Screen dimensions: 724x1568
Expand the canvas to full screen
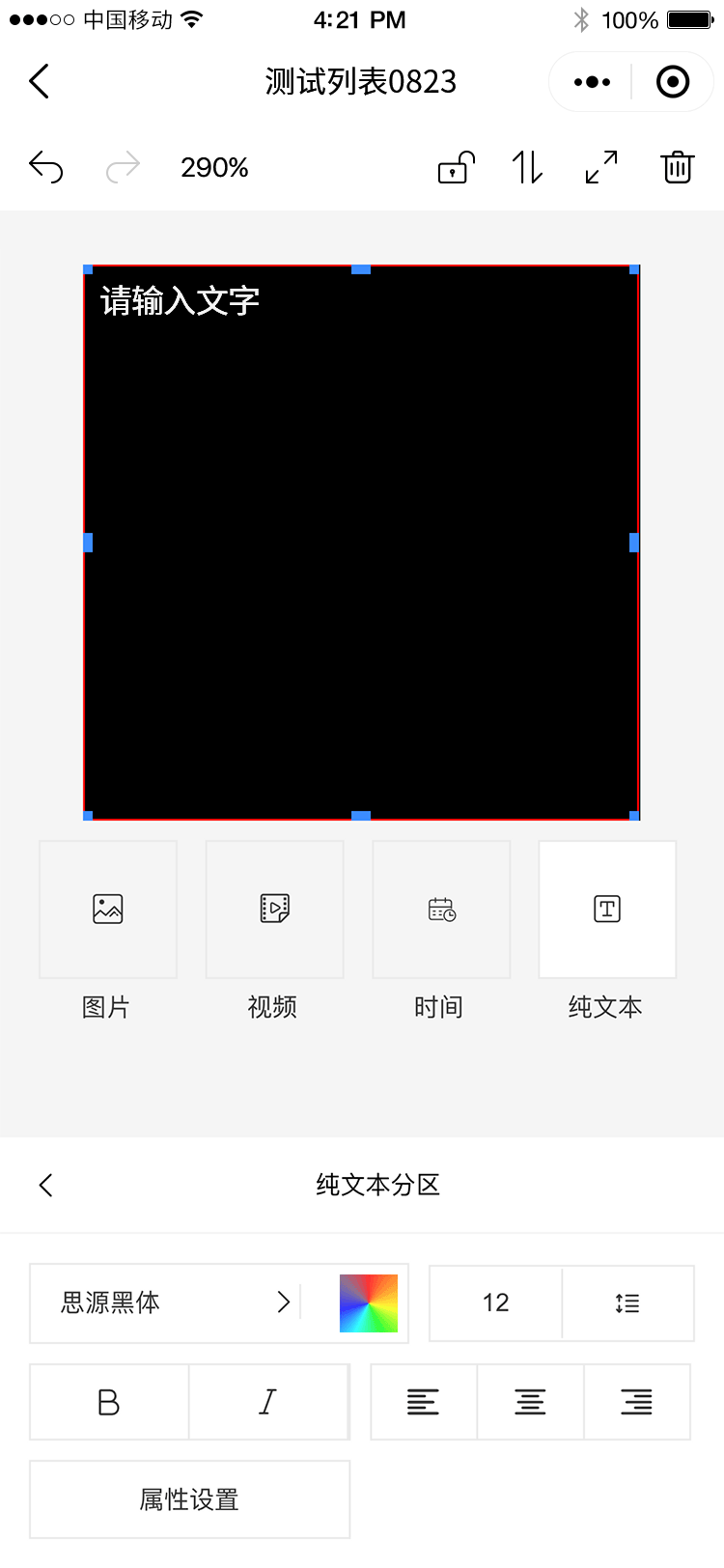coord(601,167)
